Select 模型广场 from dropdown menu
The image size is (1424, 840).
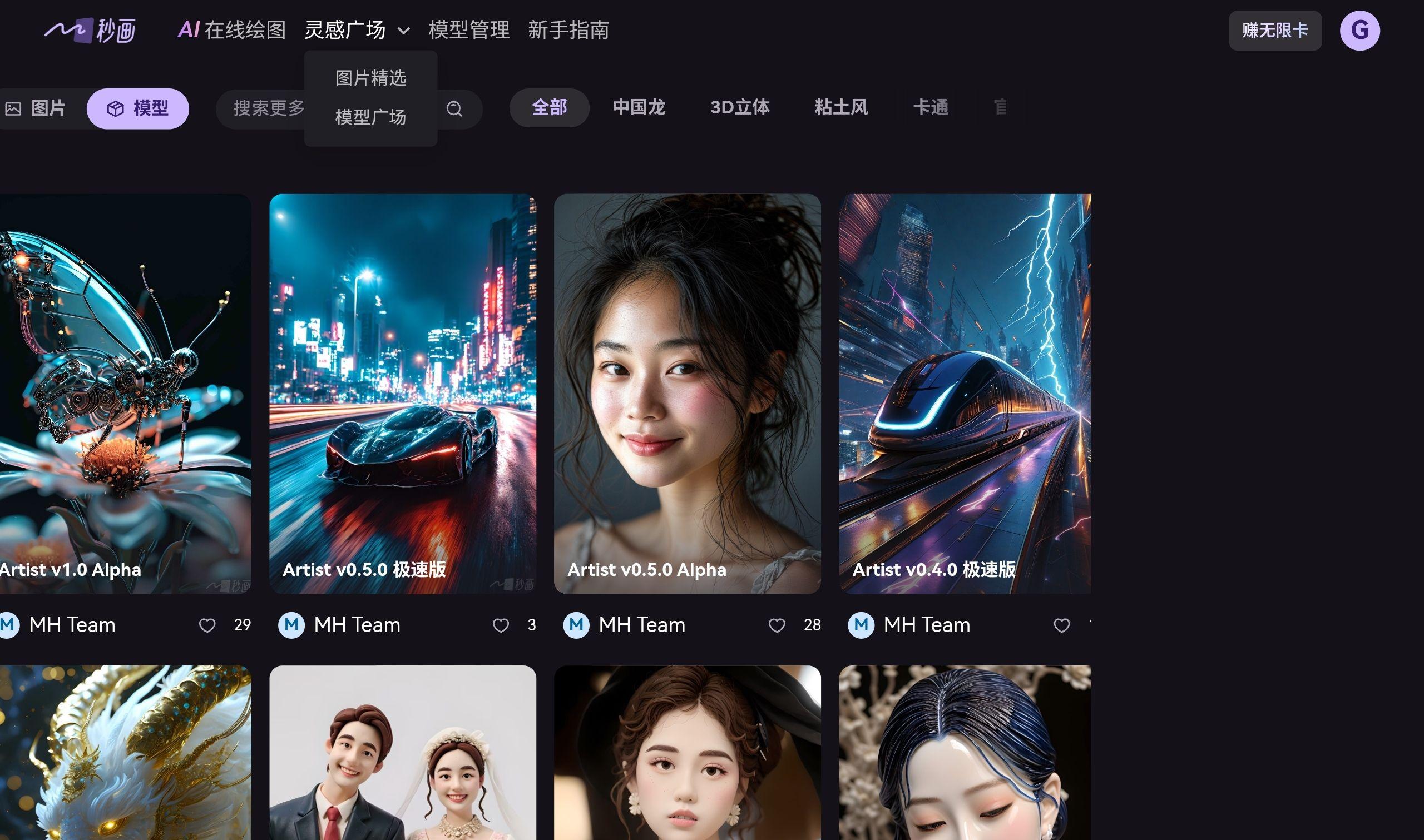[x=370, y=117]
